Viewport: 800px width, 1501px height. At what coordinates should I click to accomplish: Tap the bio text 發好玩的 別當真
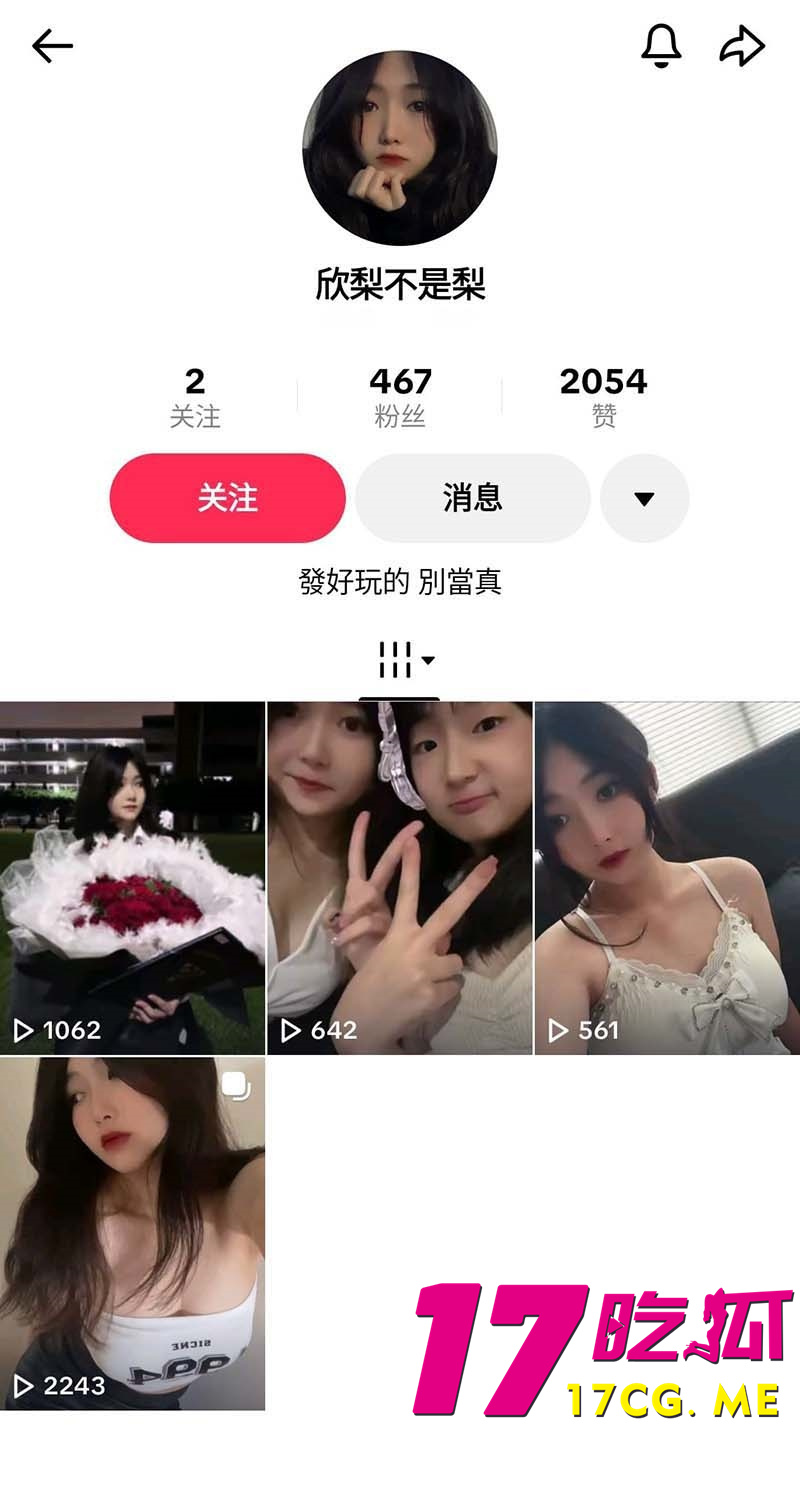400,581
